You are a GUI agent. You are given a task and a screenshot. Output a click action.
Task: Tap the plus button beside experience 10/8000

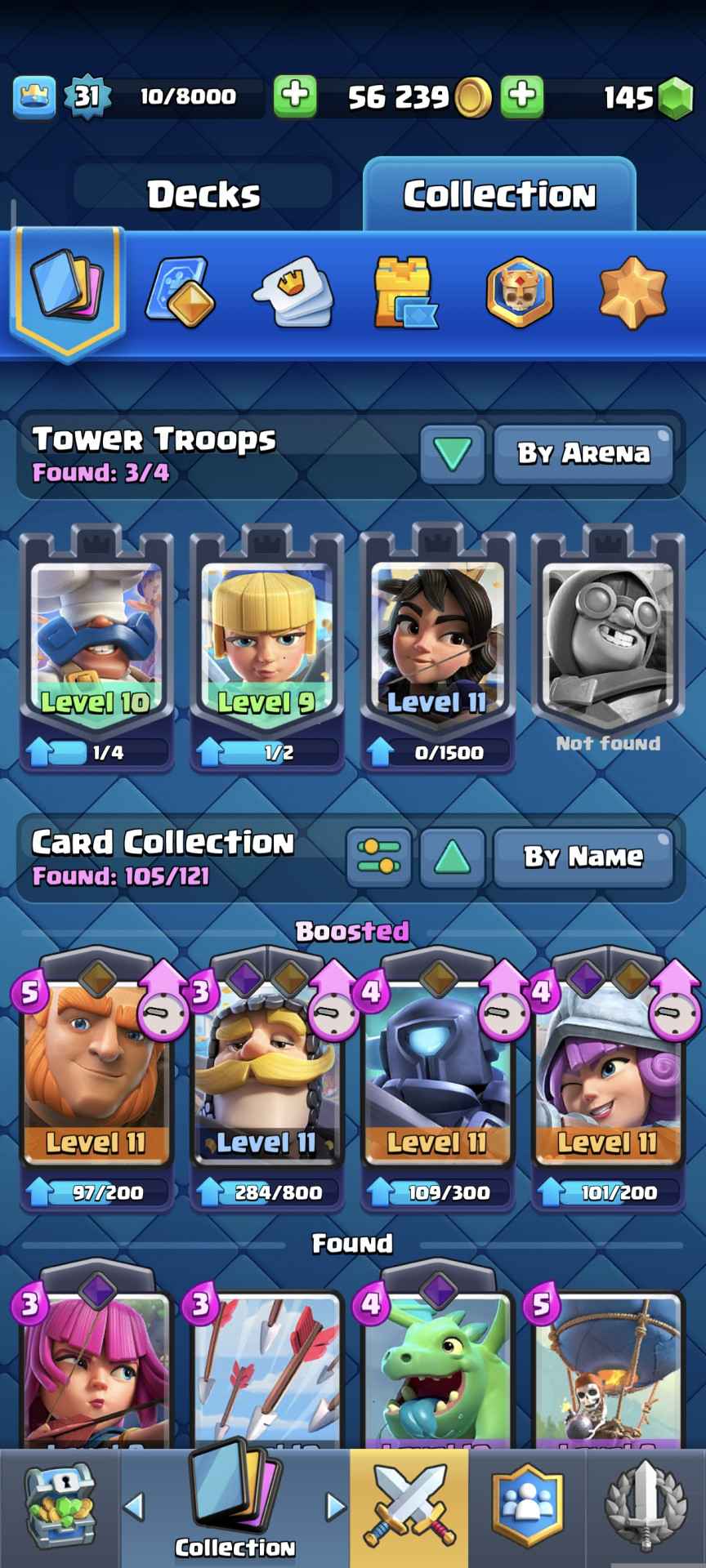tap(294, 96)
